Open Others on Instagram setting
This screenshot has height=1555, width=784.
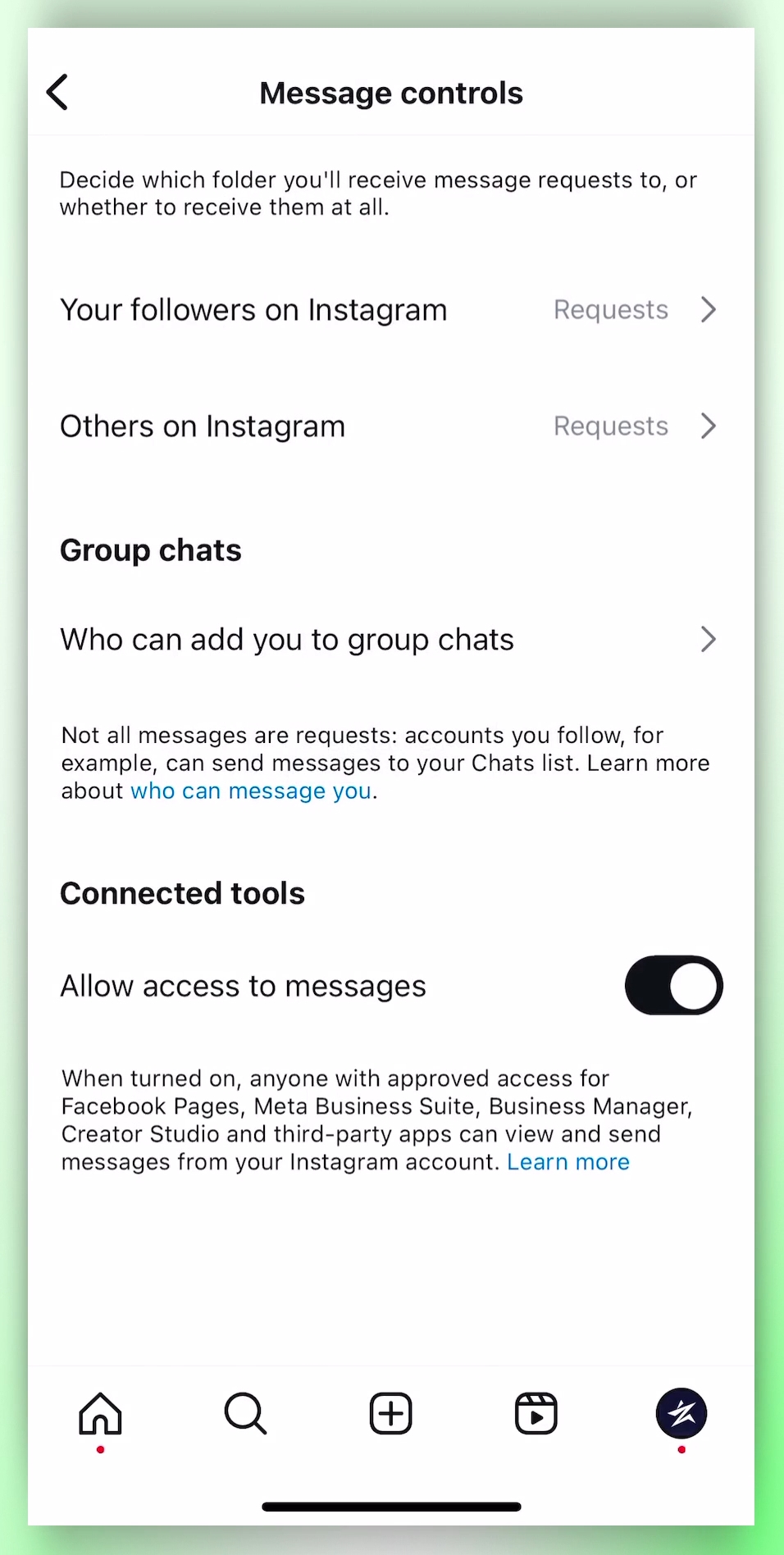390,426
